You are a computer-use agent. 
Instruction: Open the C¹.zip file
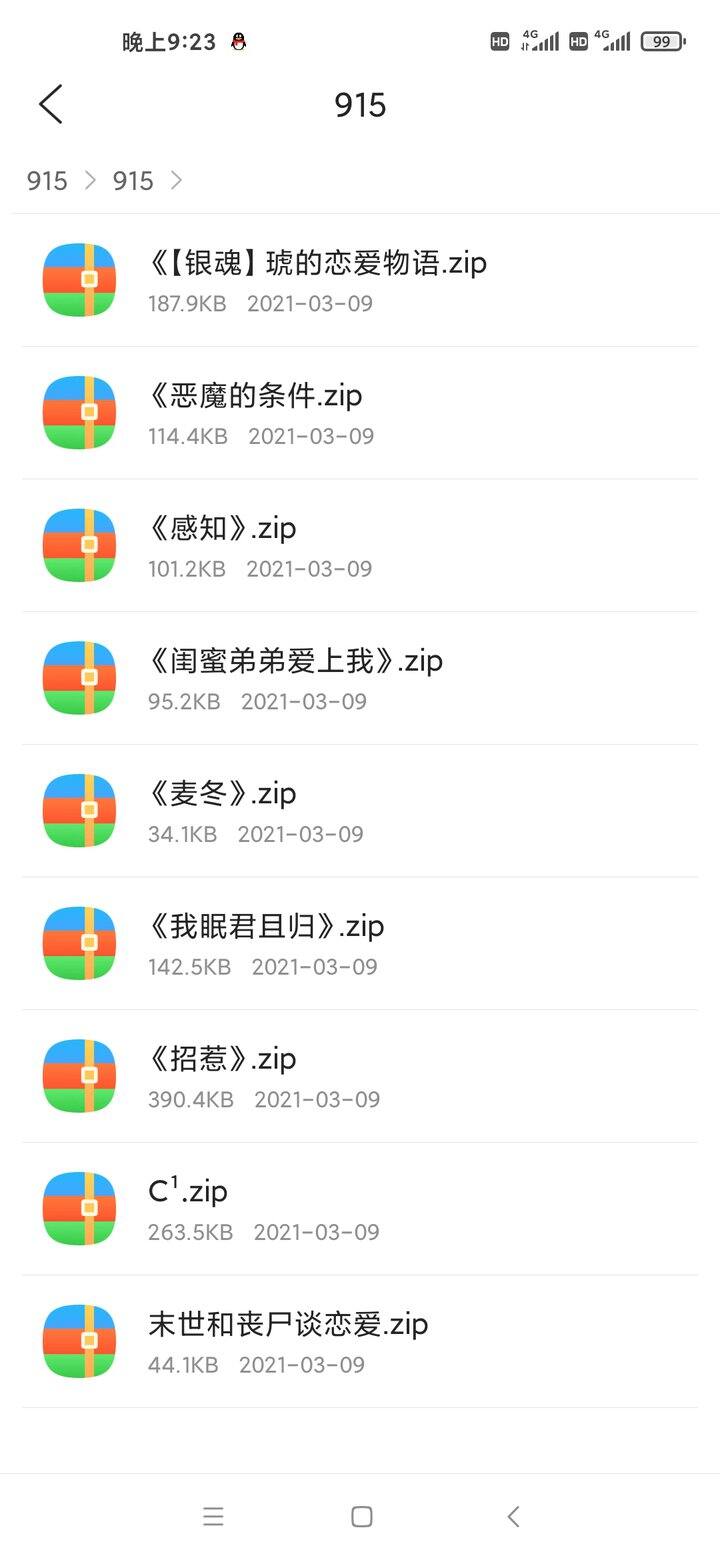coord(360,1209)
